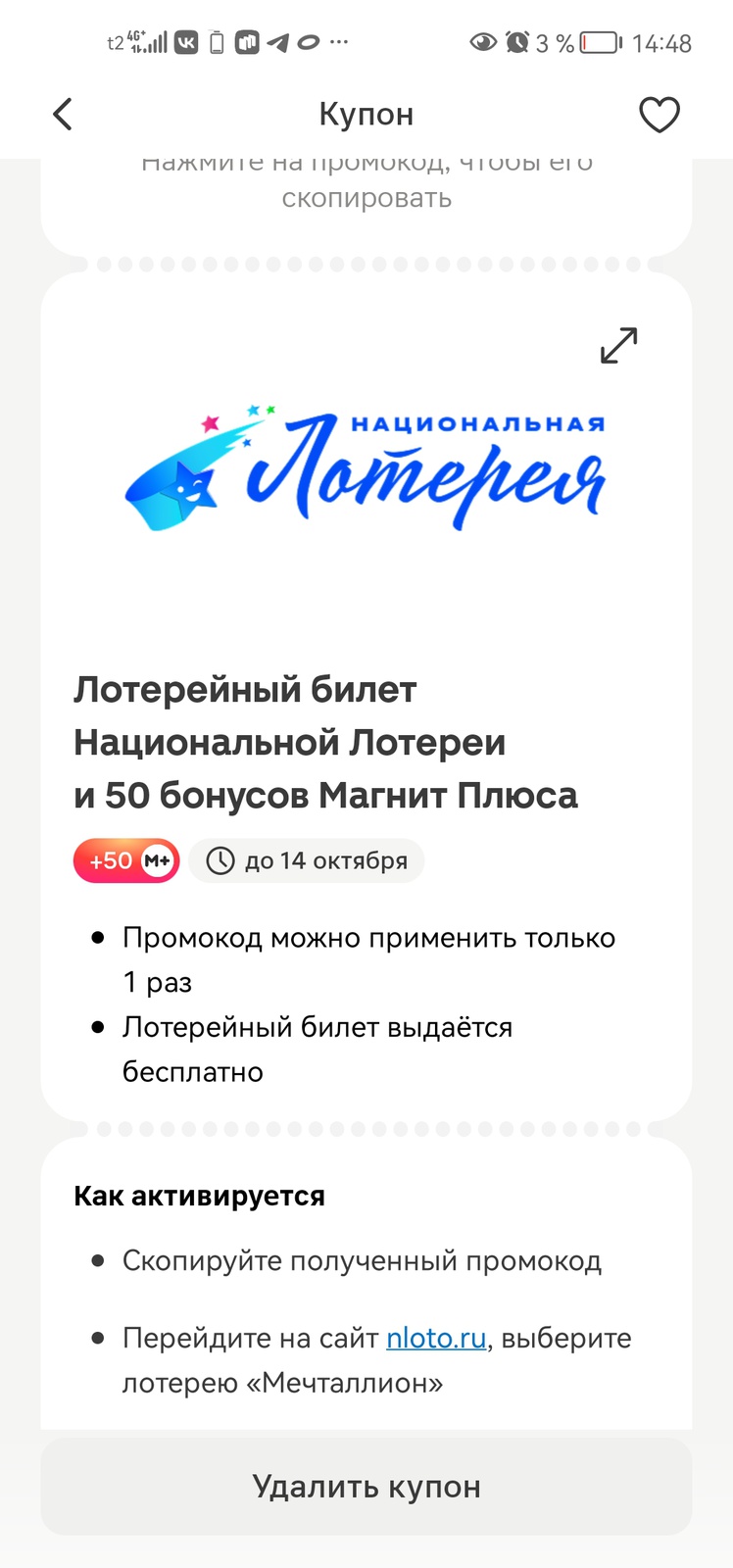This screenshot has width=733, height=1568.
Task: Expand the Национальная Лотерея image
Action: point(618,345)
